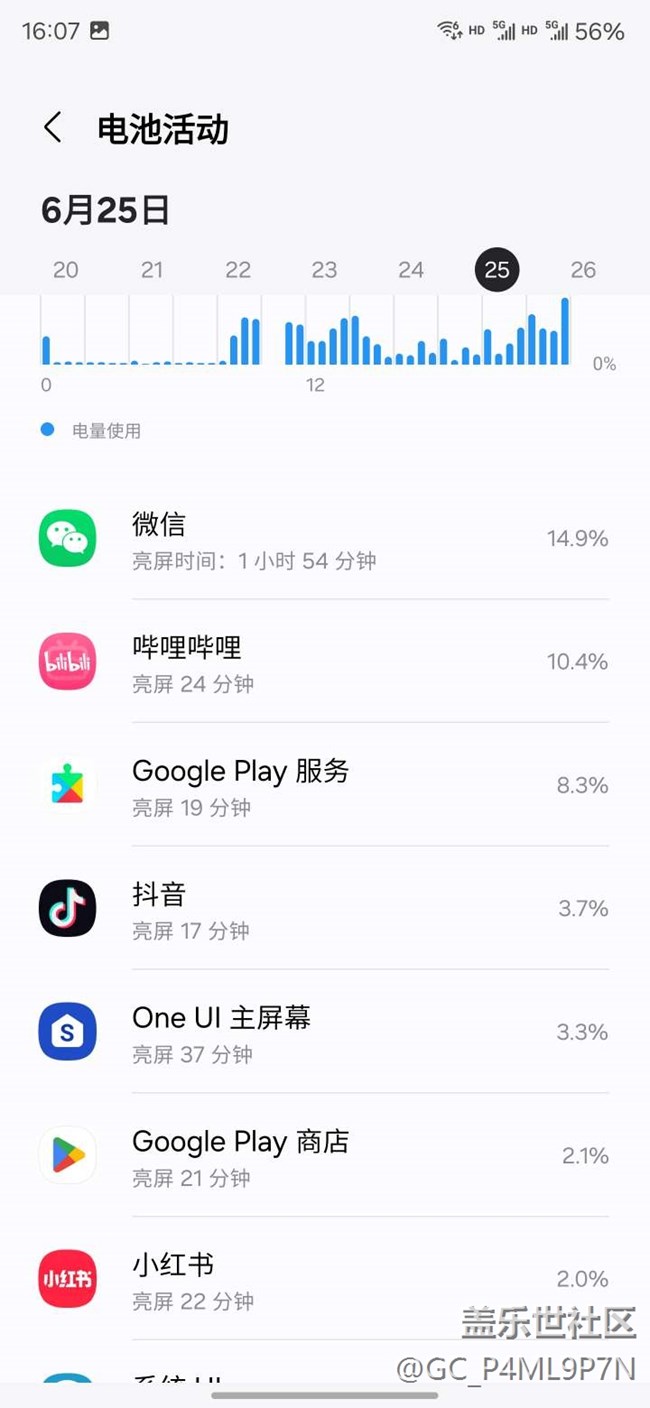
Task: Select date 26 in the day strip
Action: [x=583, y=270]
